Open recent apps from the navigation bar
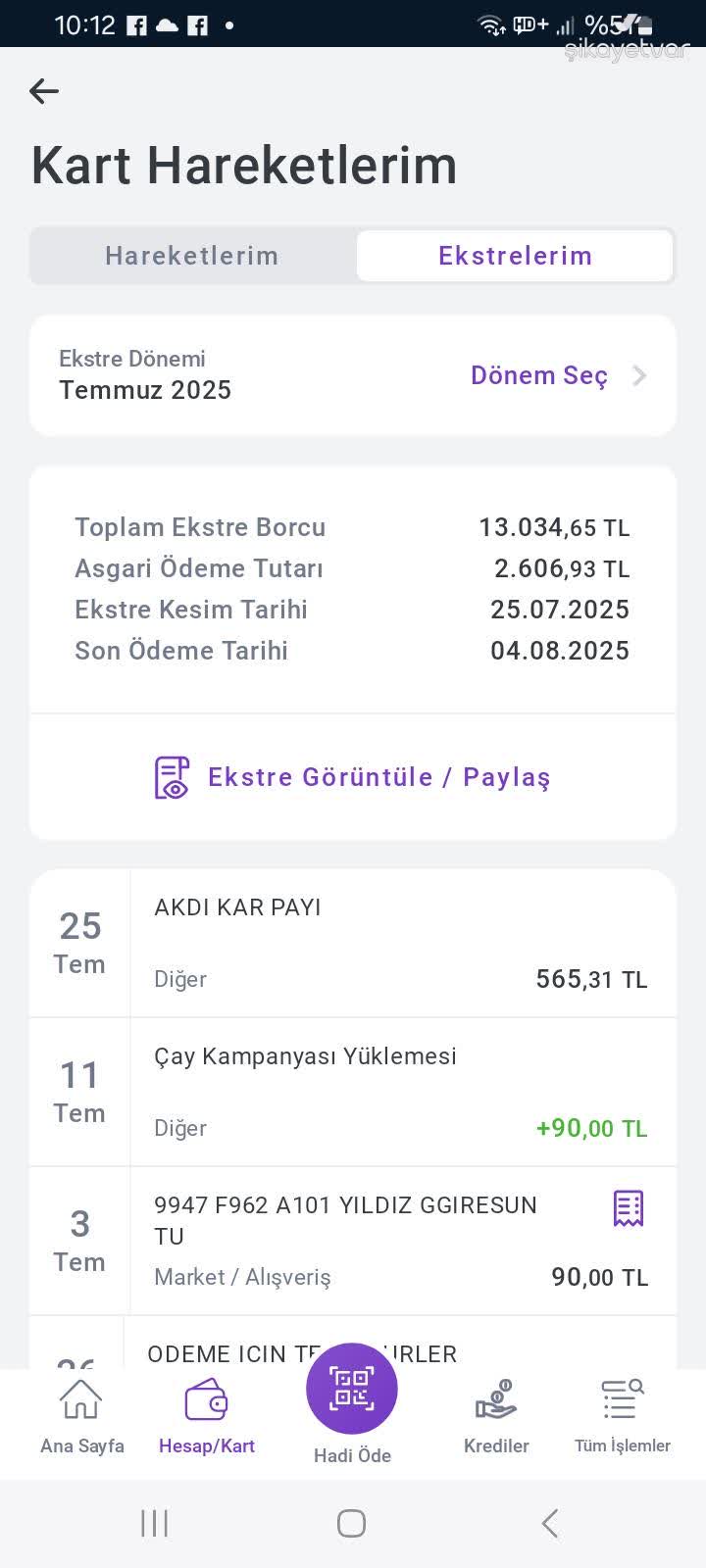This screenshot has width=706, height=1568. point(154,1523)
